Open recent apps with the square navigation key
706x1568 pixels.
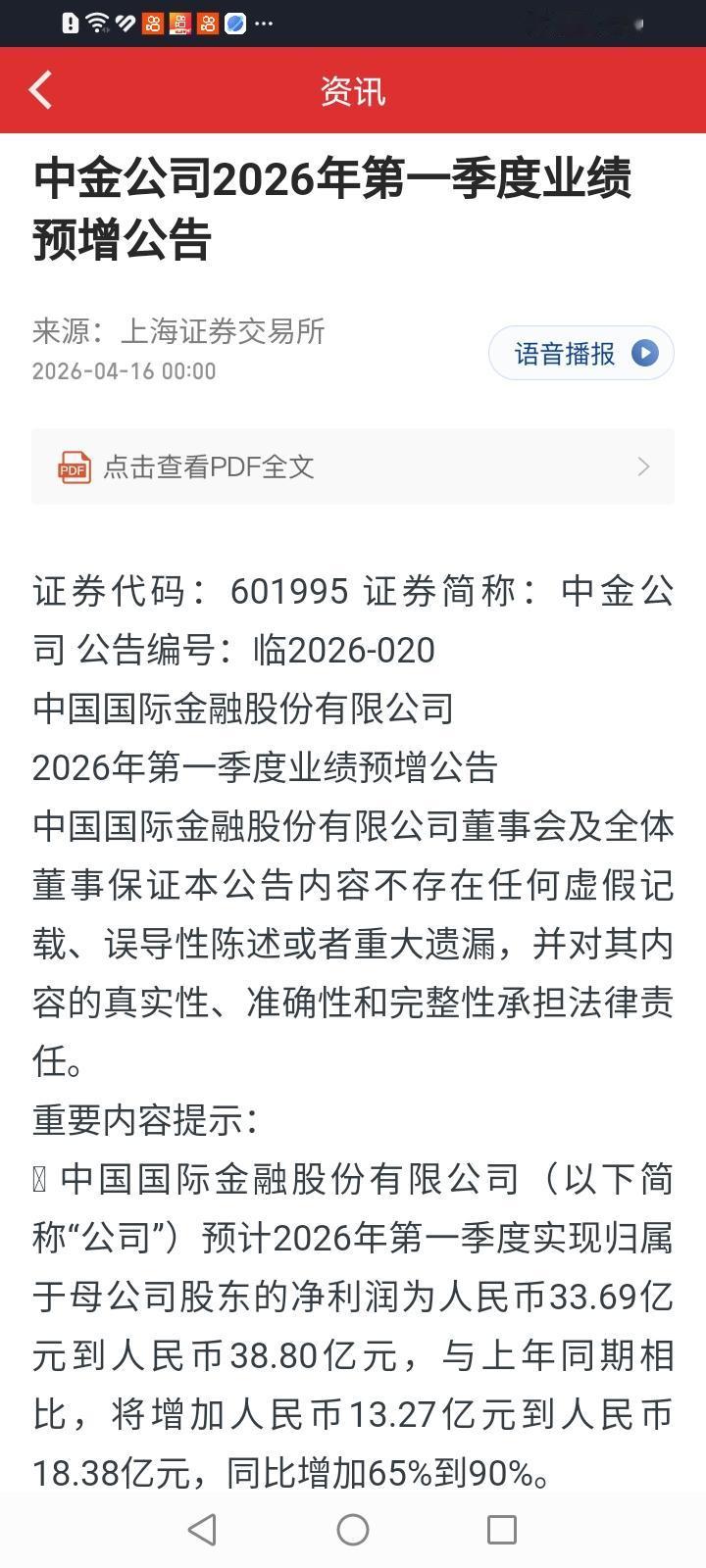pos(503,1527)
